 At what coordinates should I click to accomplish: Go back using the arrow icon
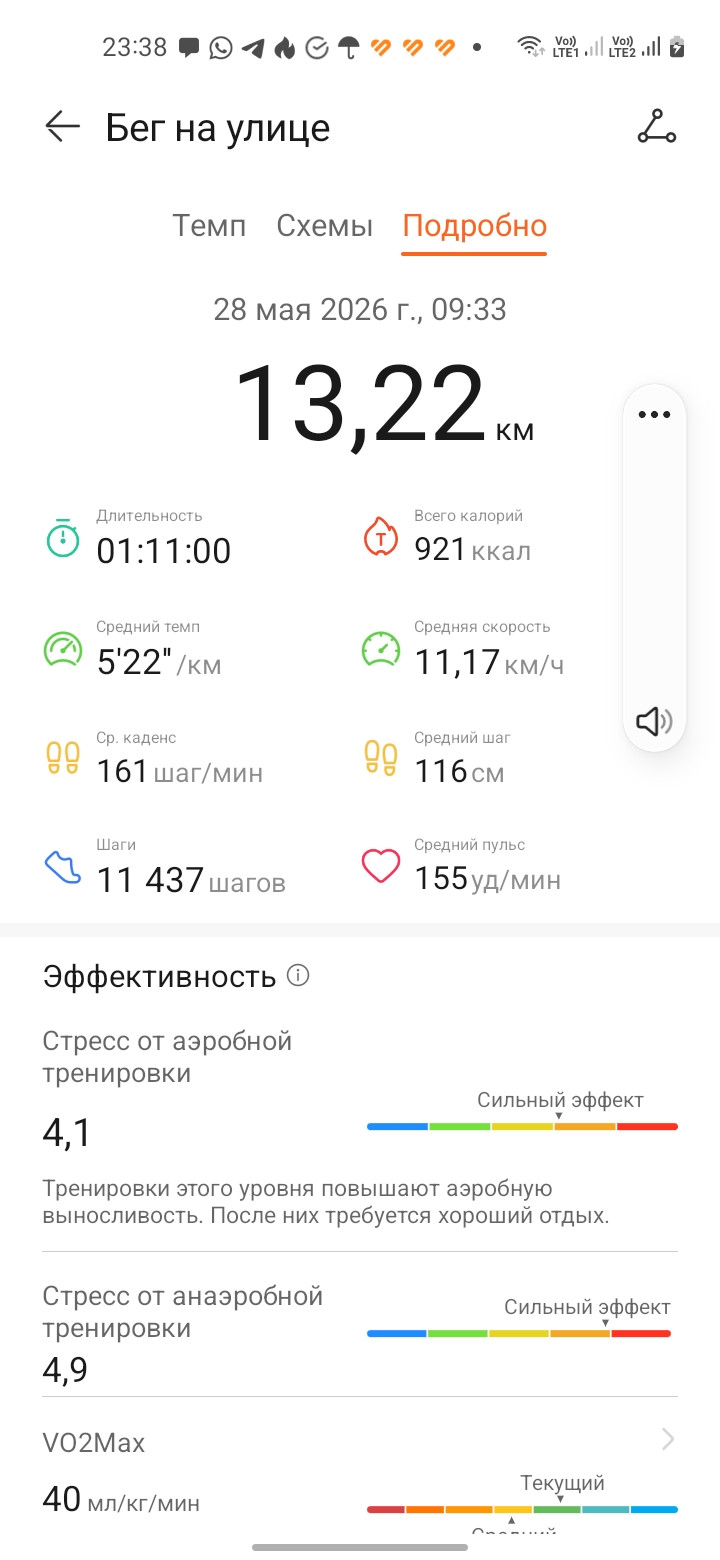click(x=62, y=127)
